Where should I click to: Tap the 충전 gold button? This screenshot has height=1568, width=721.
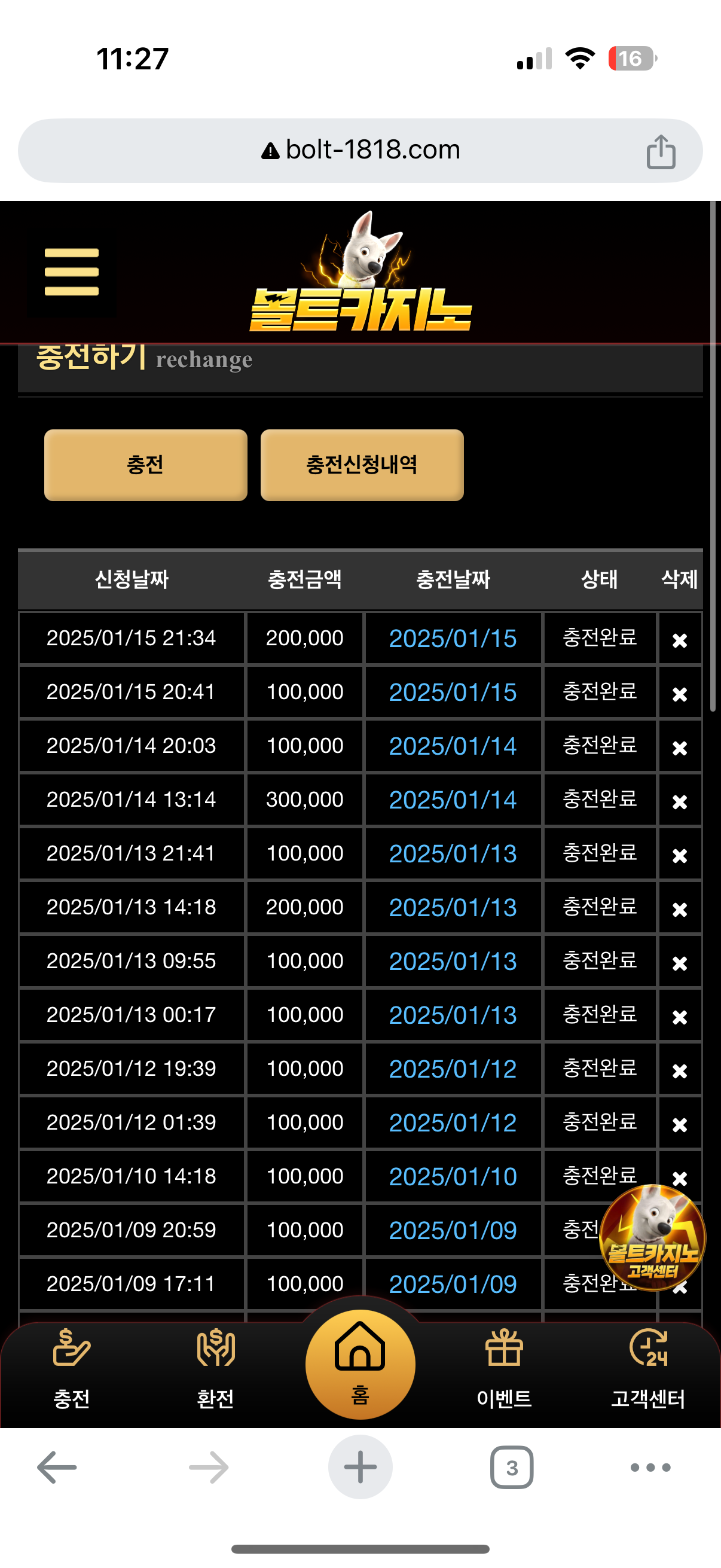[145, 465]
